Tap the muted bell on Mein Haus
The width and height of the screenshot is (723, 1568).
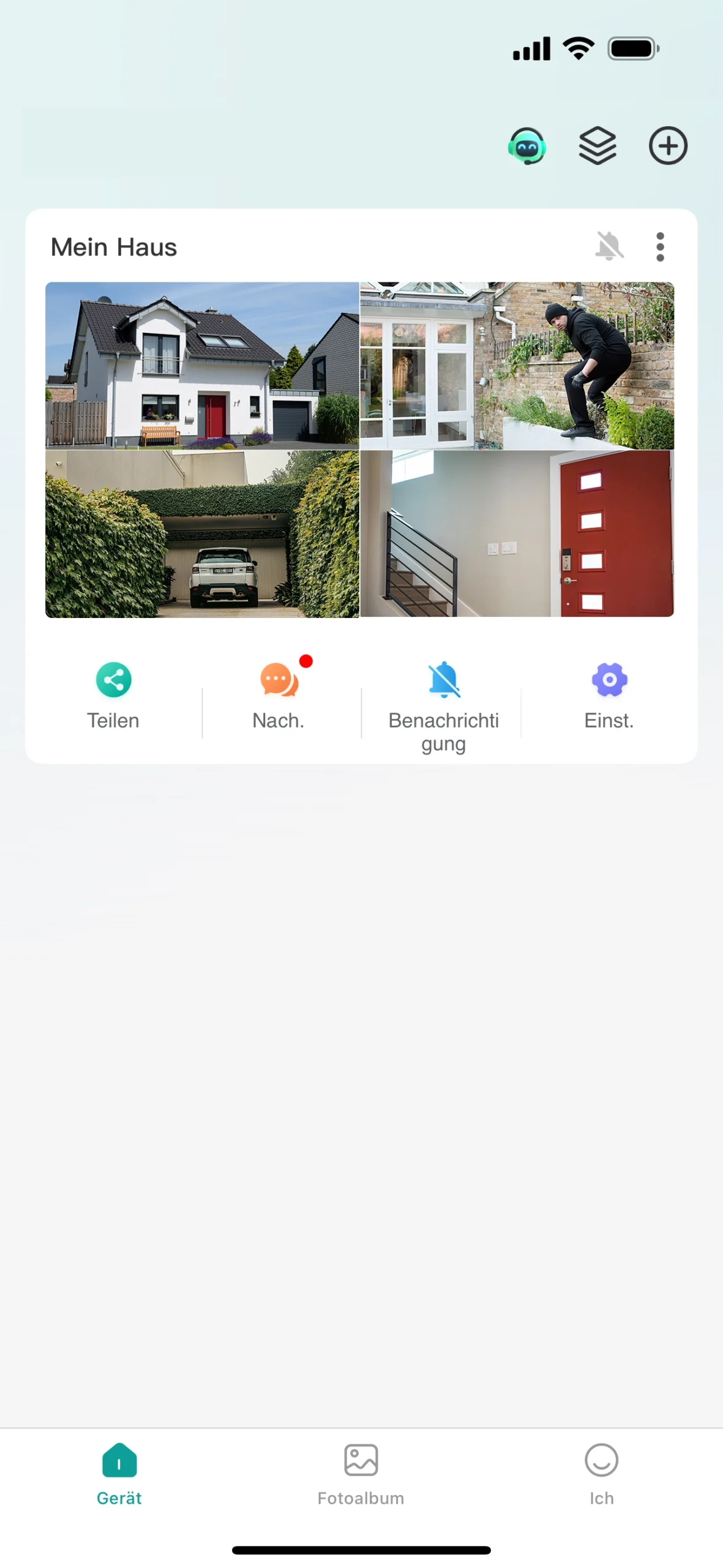tap(609, 246)
